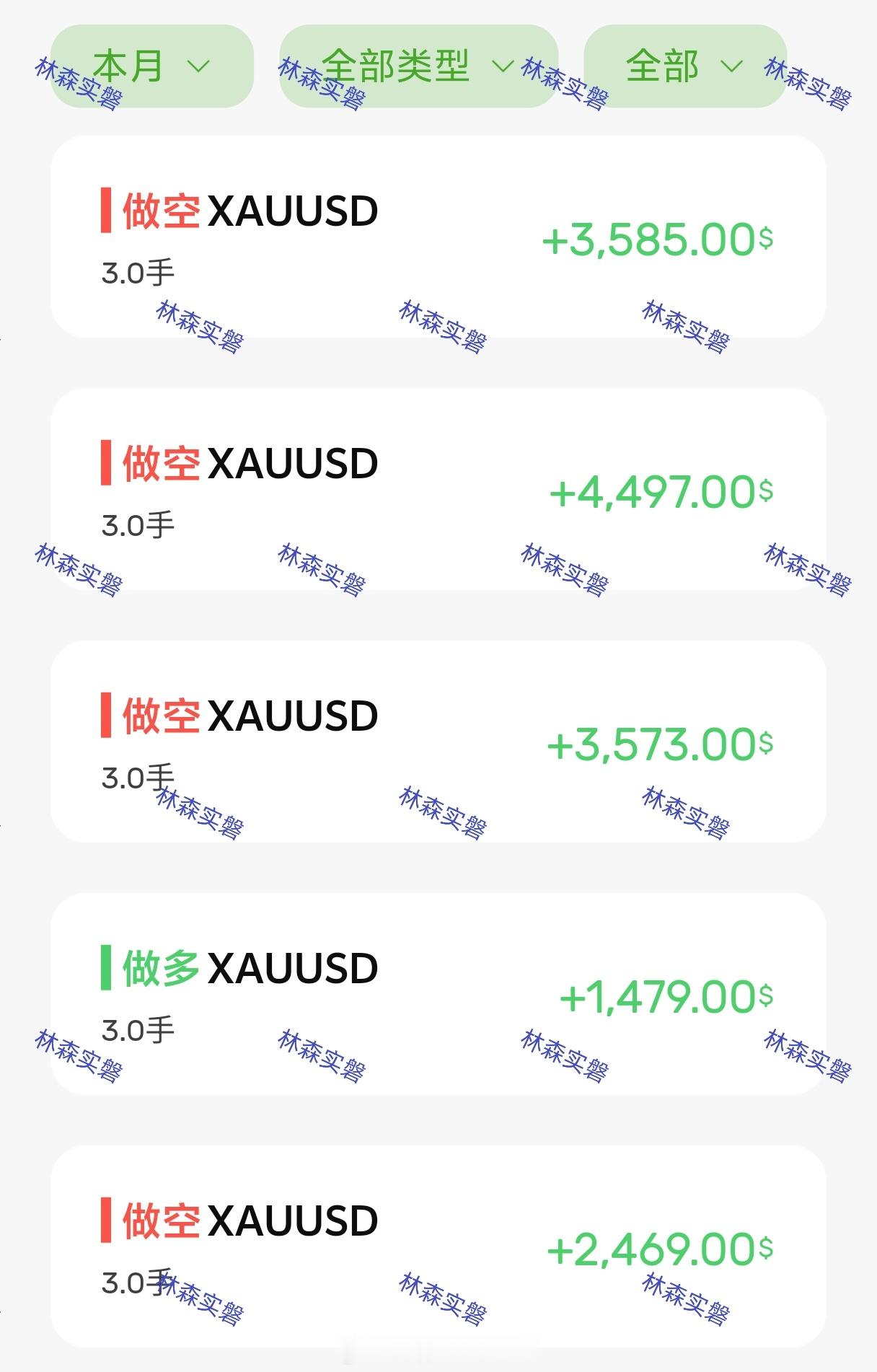This screenshot has width=877, height=1372.
Task: Open the 做多 trade showing +1,479.00$
Action: coord(438,995)
